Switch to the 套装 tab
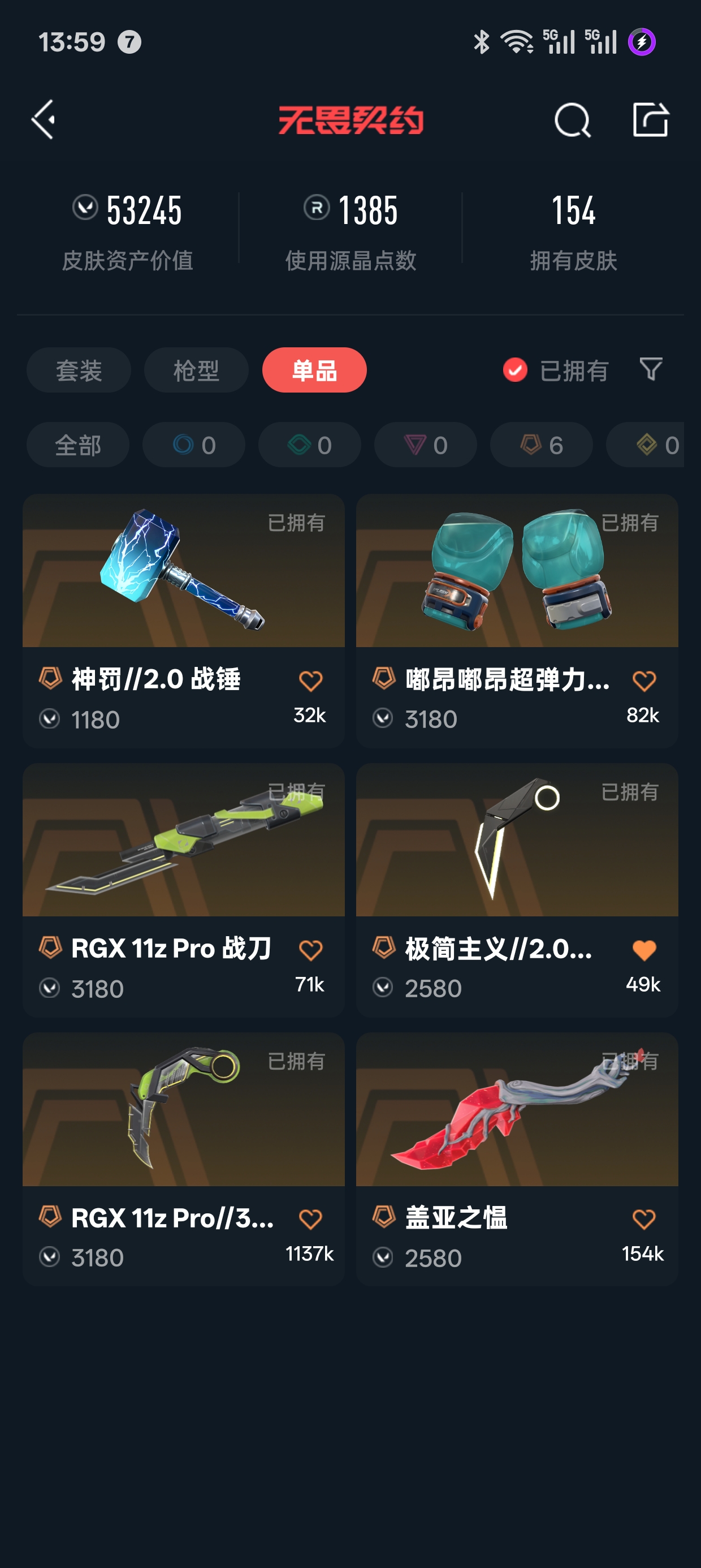Screen dimensions: 701x1568 tap(79, 370)
